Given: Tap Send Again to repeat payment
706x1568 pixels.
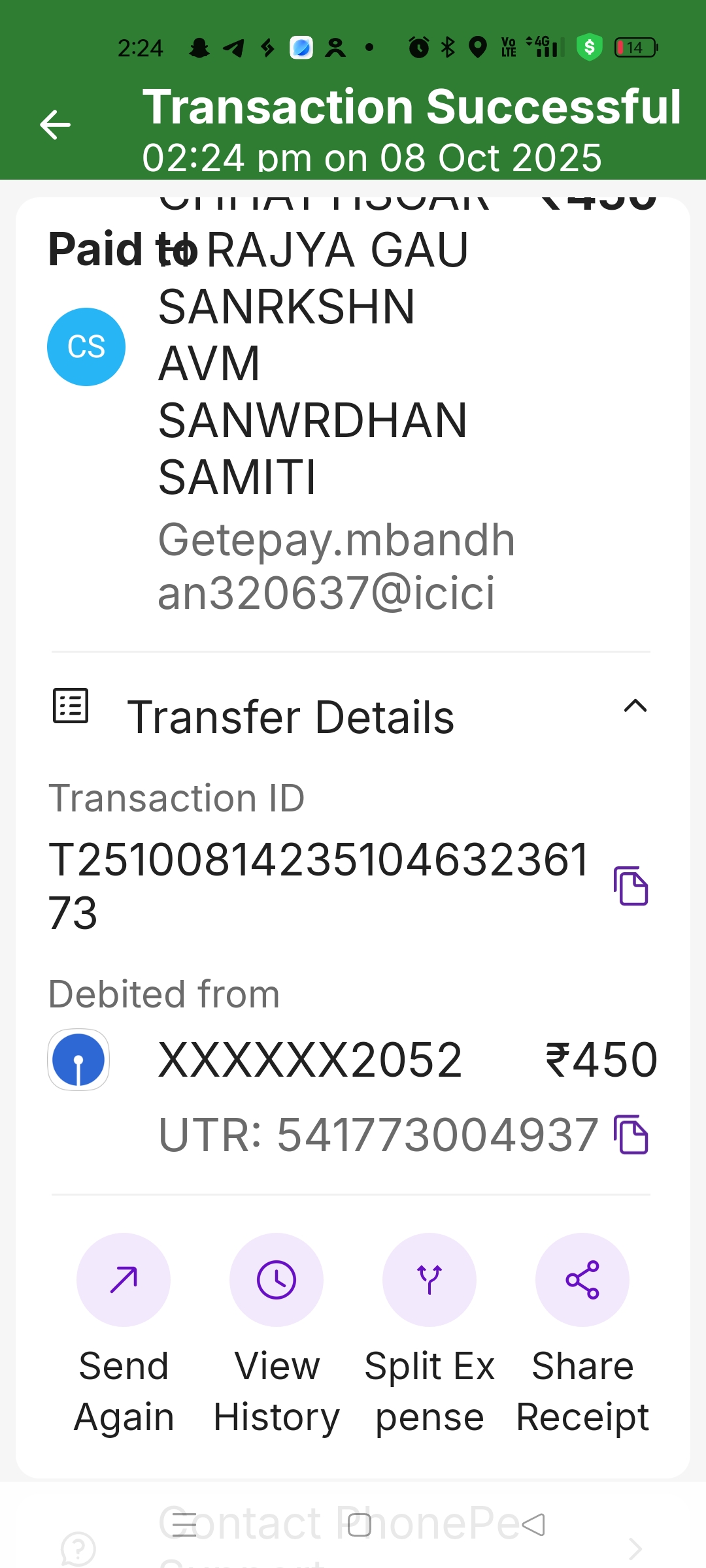Looking at the screenshot, I should tap(124, 1279).
